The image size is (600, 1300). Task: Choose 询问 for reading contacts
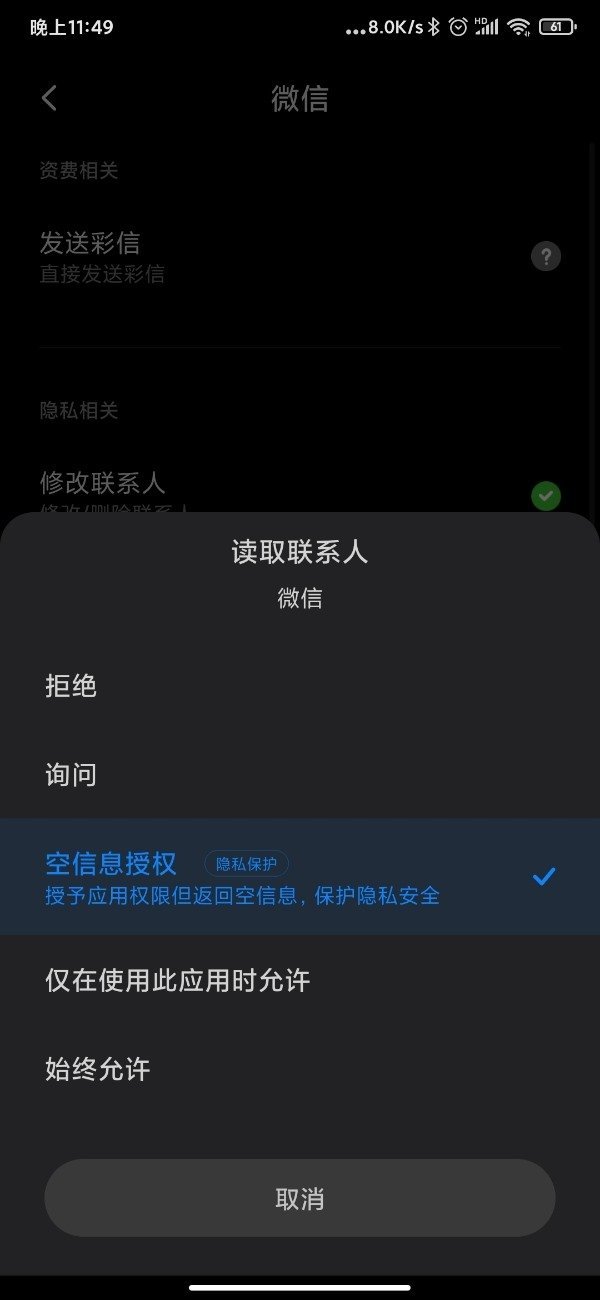pyautogui.click(x=300, y=774)
